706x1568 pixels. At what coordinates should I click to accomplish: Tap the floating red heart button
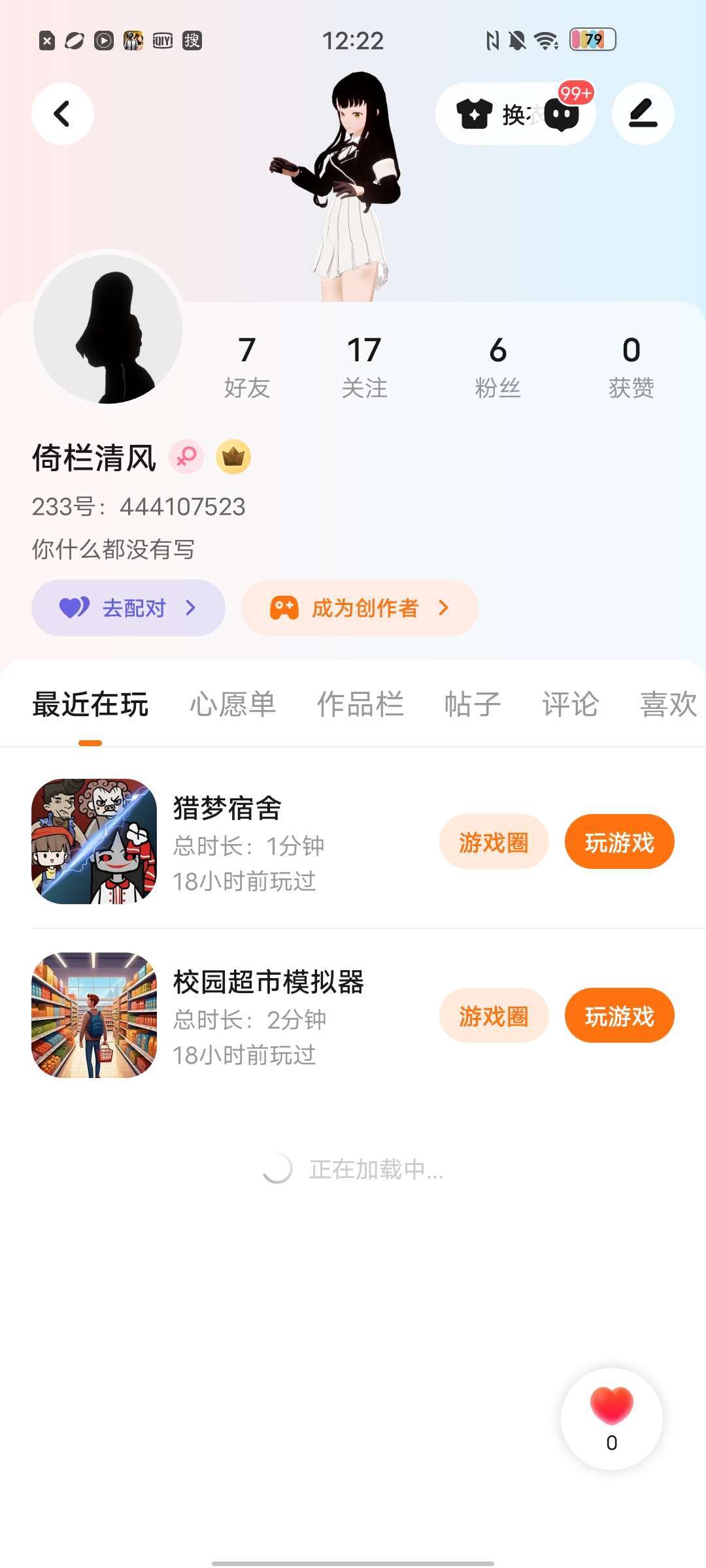click(x=611, y=1418)
